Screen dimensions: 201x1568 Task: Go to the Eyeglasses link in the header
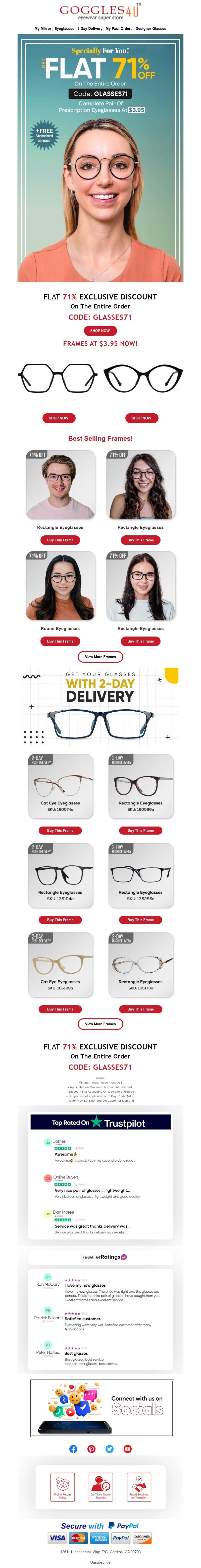(65, 29)
